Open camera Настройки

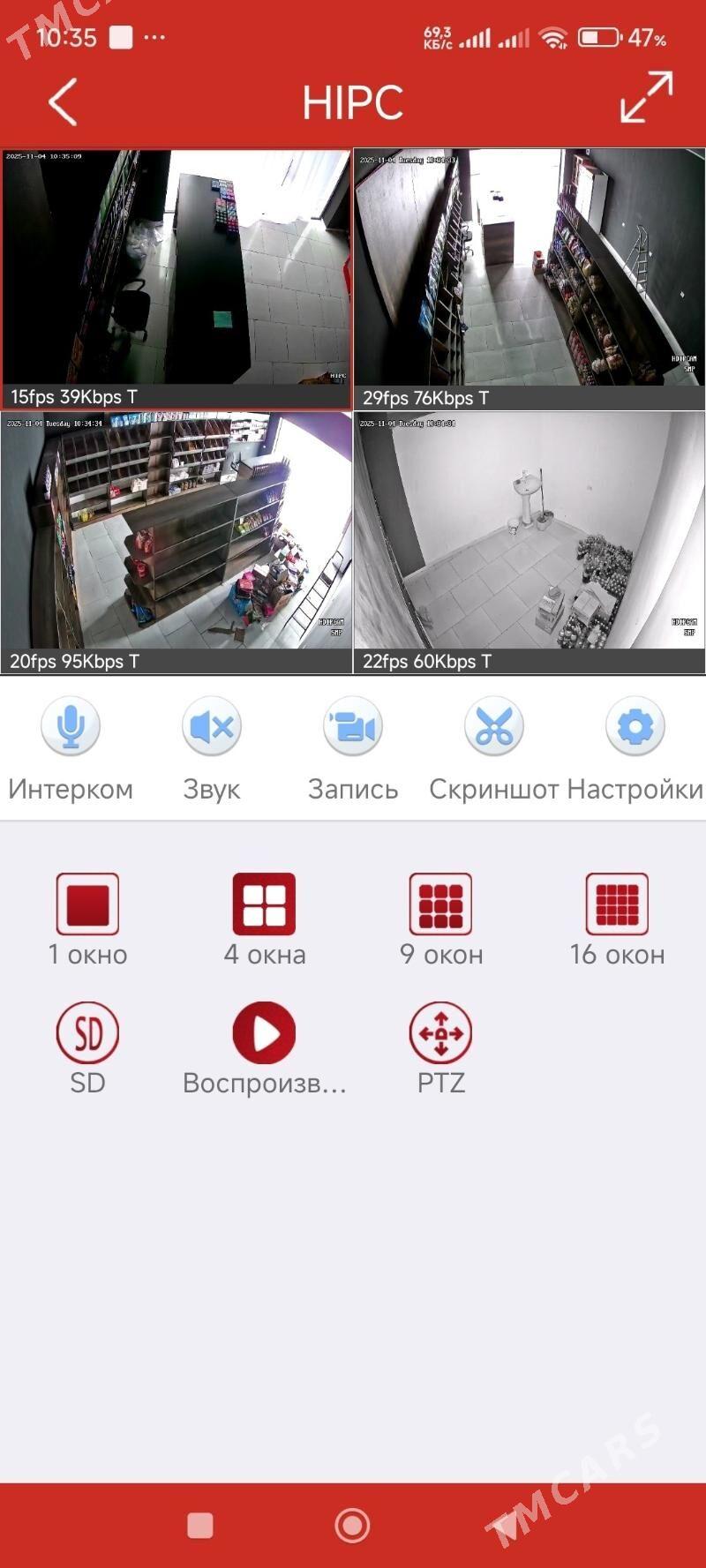(x=635, y=726)
